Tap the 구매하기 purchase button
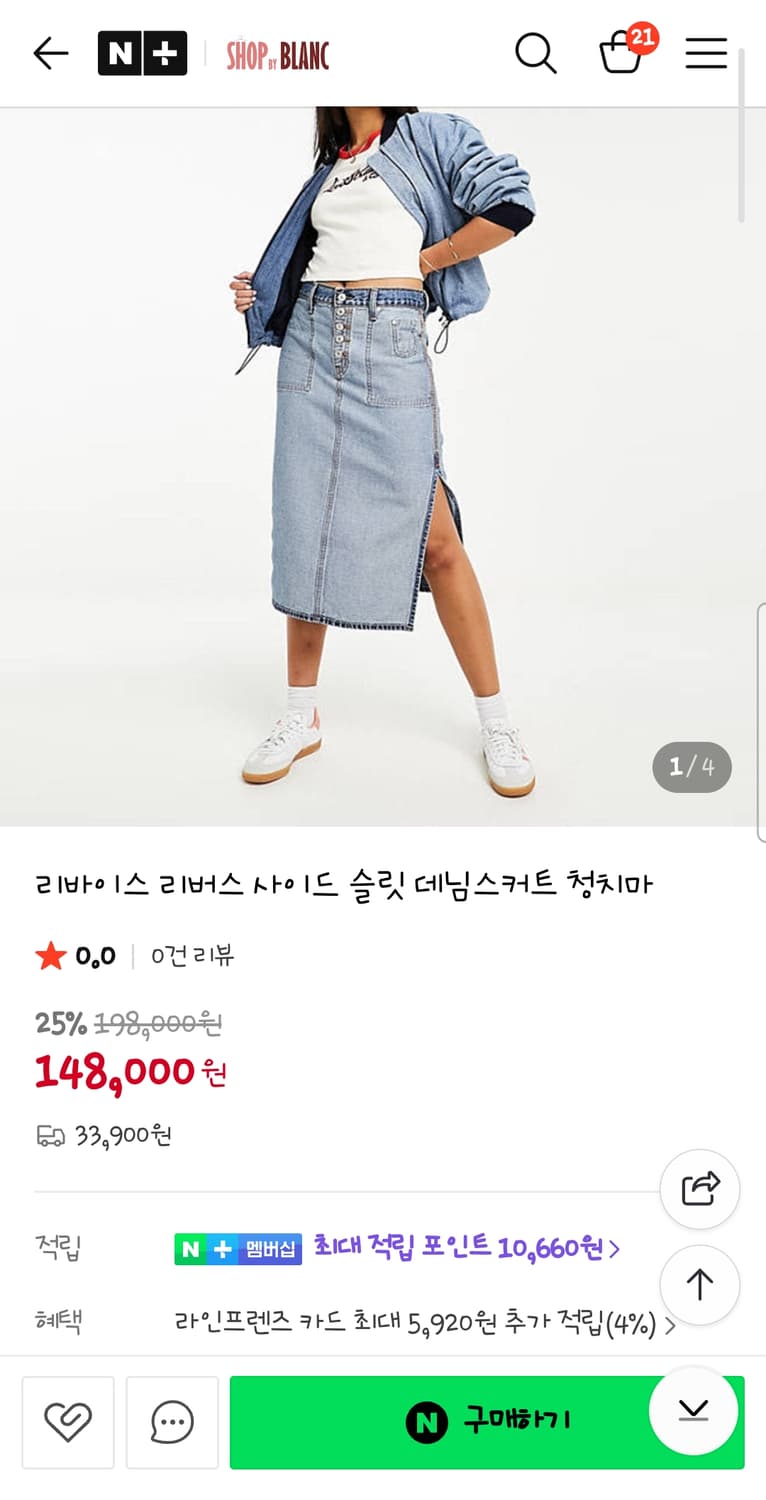Screen dimensions: 766x1500 coord(486,1422)
